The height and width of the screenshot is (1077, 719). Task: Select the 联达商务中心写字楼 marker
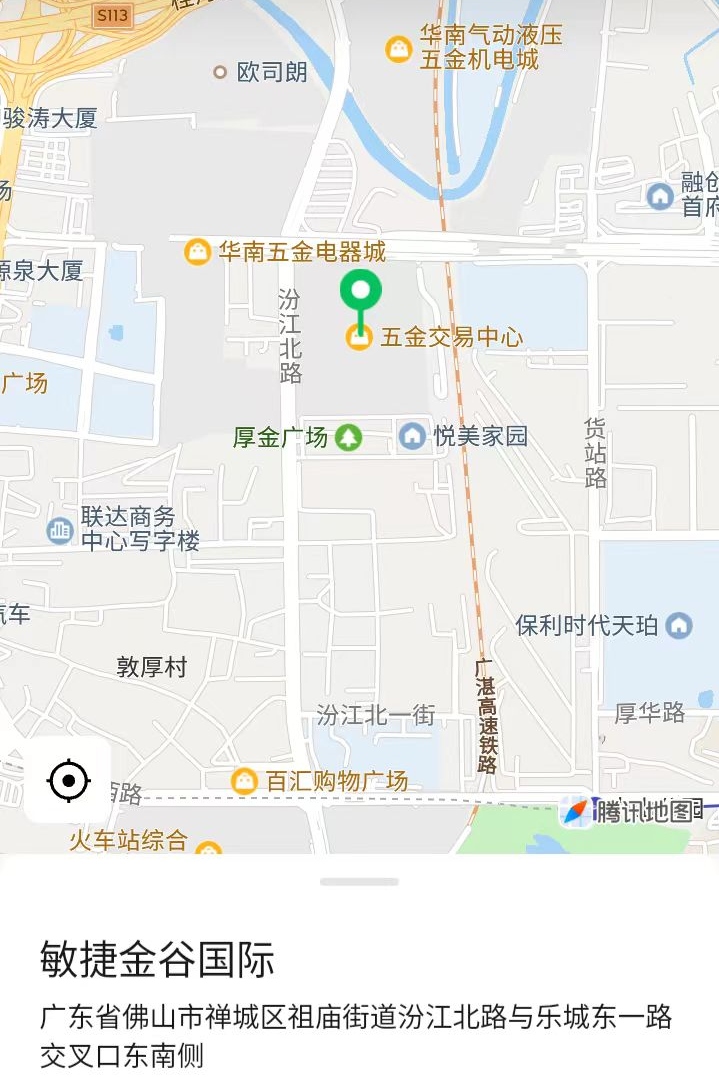pos(60,529)
